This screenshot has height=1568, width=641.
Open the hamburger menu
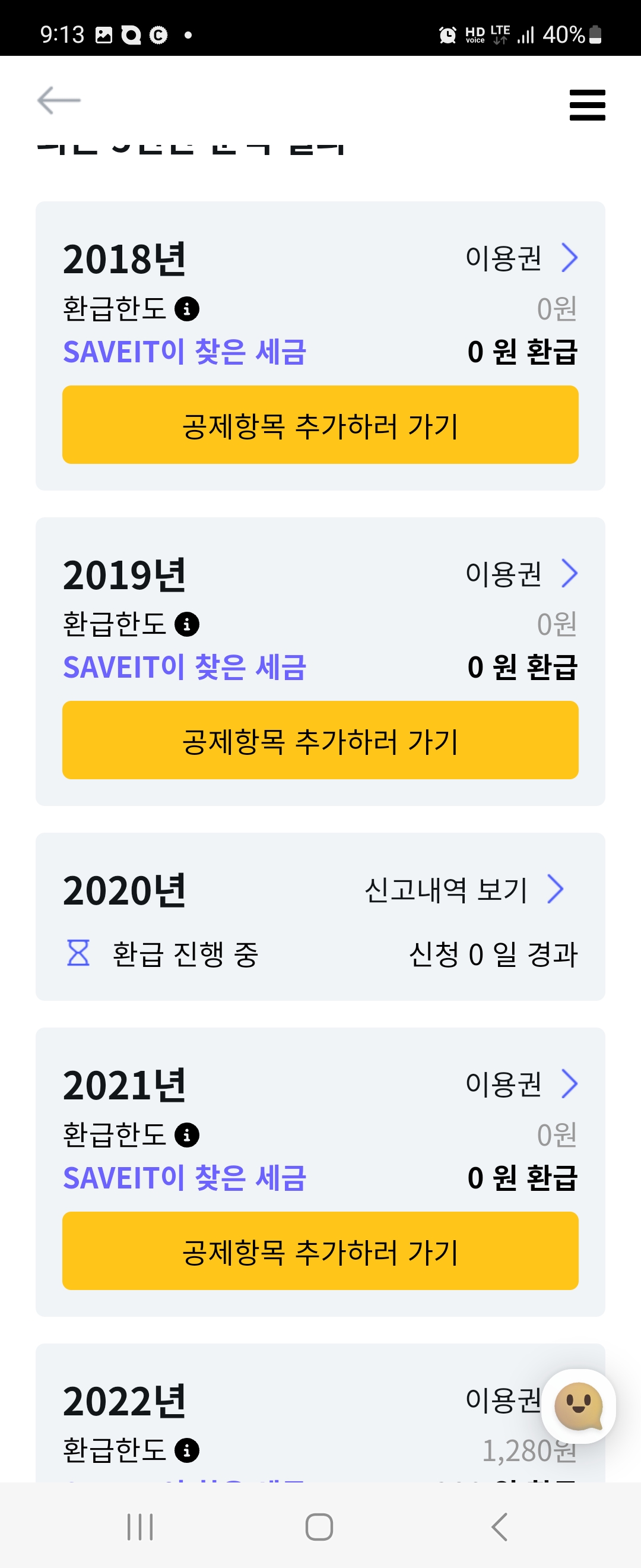(587, 105)
